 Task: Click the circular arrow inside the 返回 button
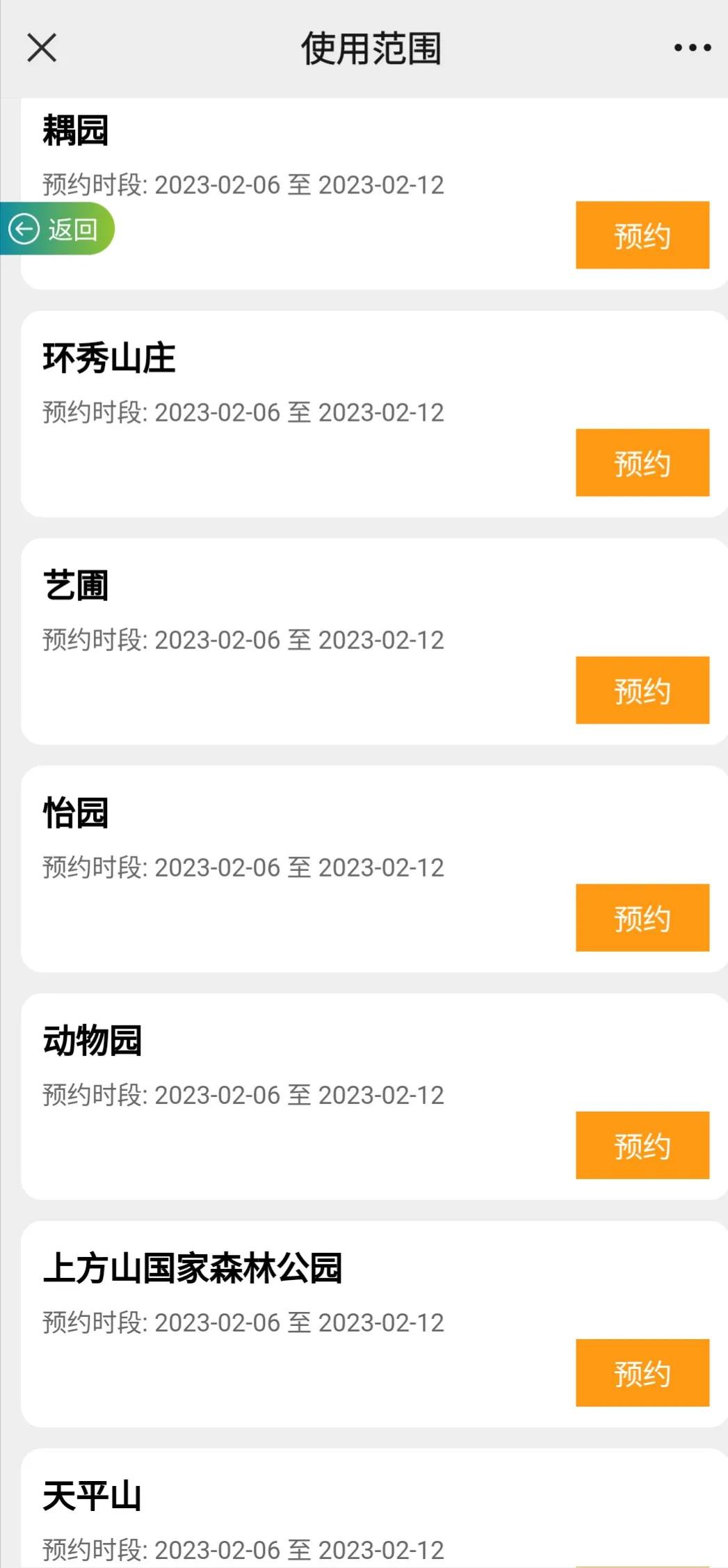(x=24, y=230)
